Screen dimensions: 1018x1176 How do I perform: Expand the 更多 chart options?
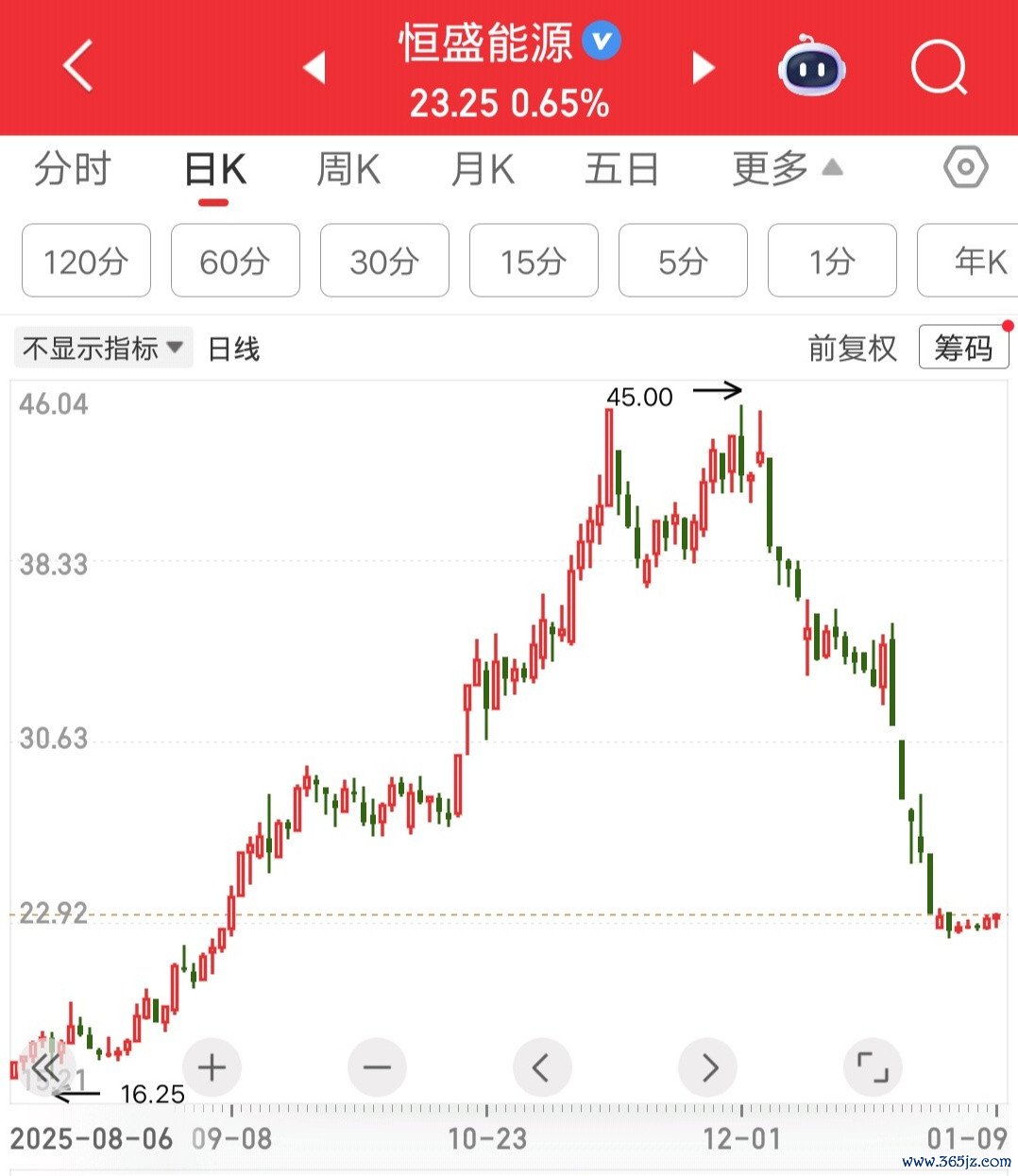click(x=786, y=170)
